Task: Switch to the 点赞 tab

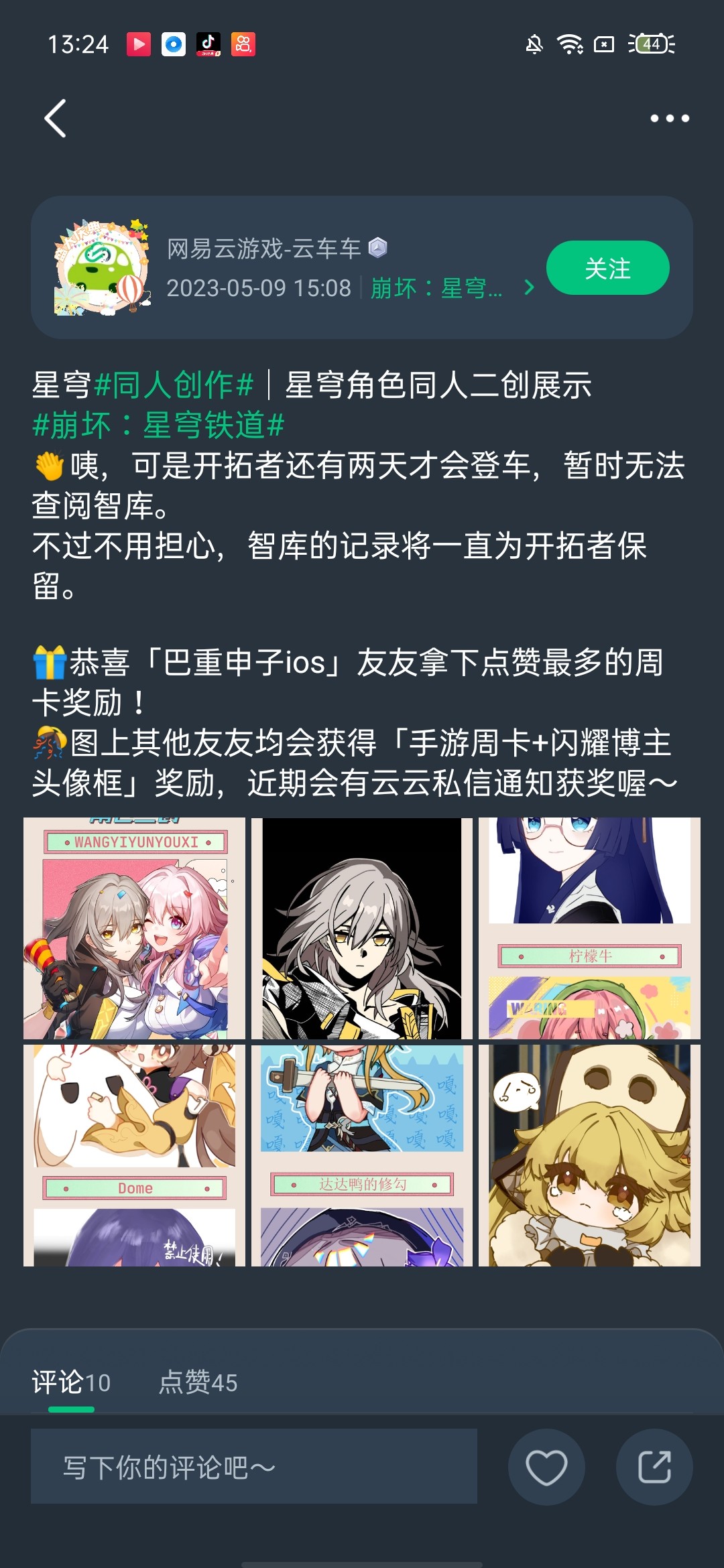Action: [198, 1382]
